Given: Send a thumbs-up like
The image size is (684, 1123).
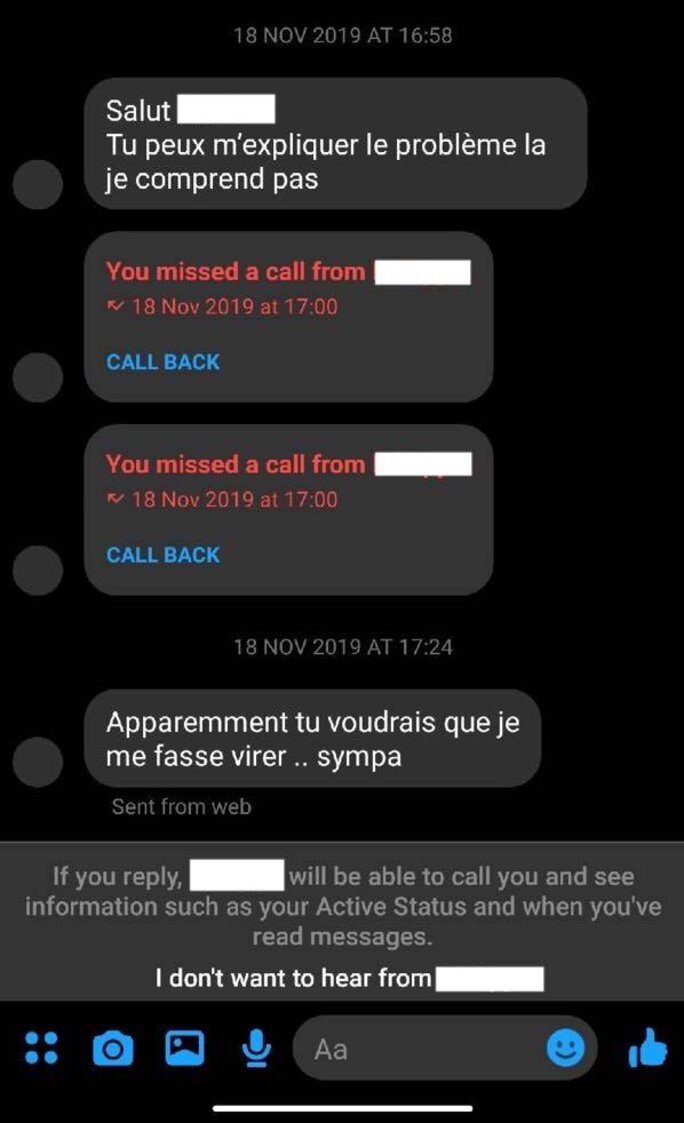Looking at the screenshot, I should pos(647,1048).
